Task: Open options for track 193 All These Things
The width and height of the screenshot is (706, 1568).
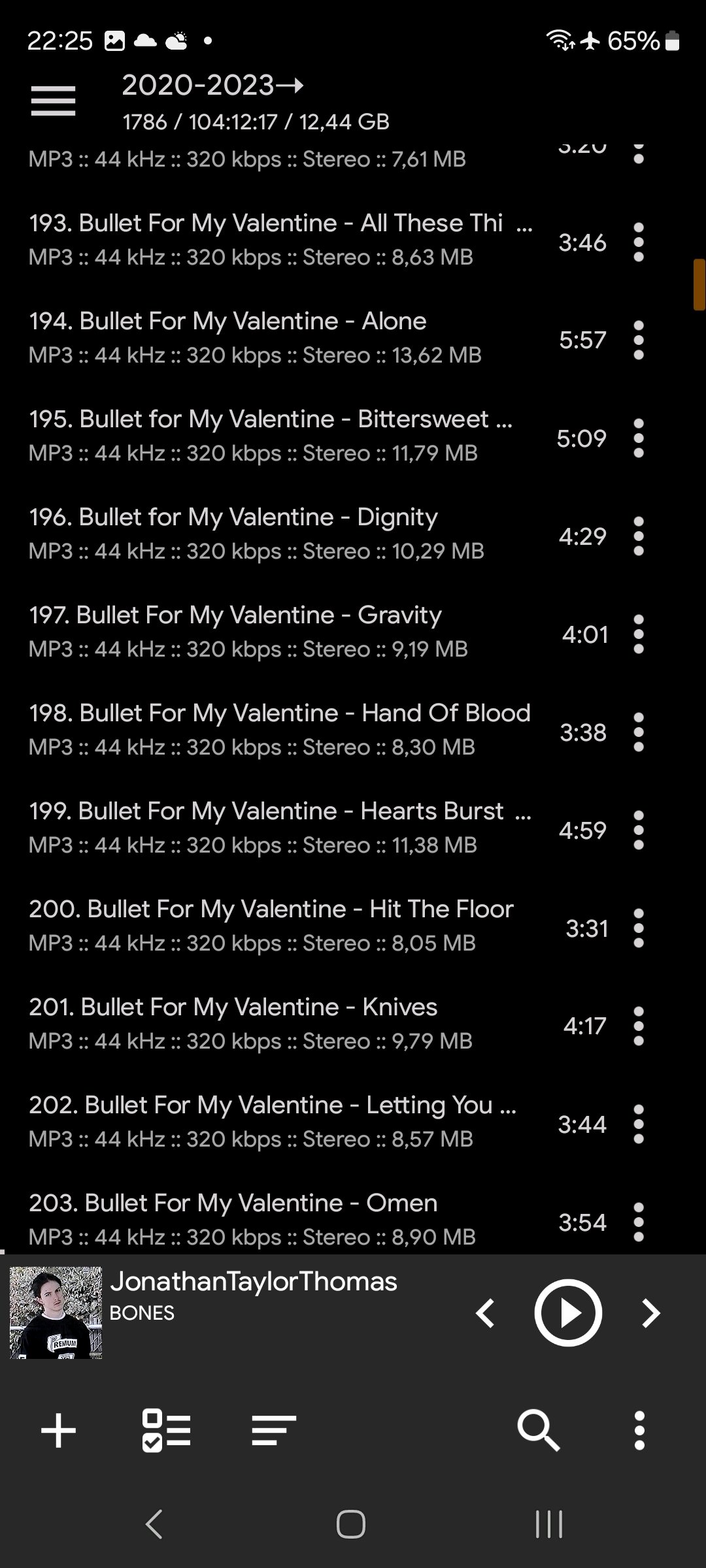Action: click(x=639, y=242)
